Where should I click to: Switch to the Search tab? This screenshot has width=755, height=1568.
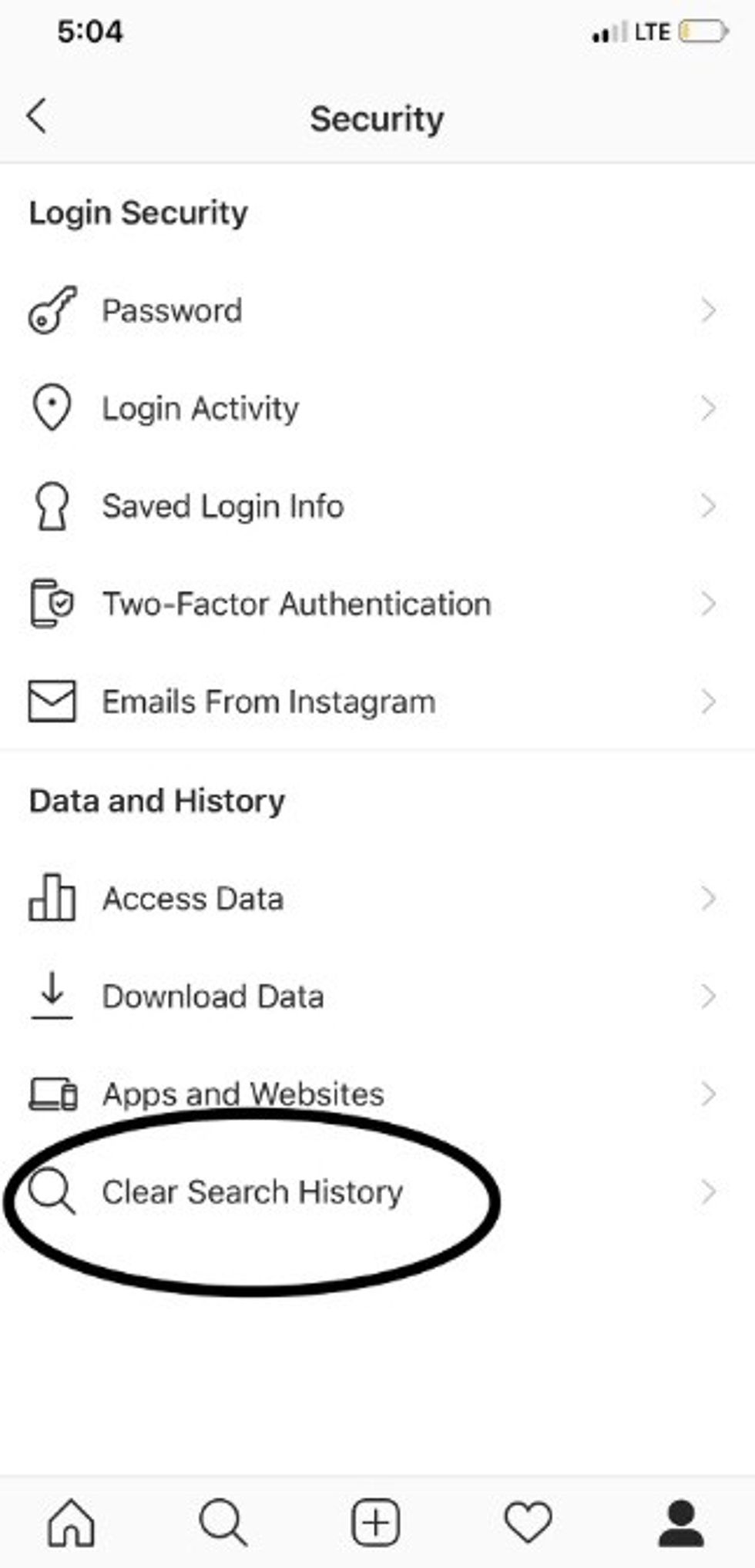[x=223, y=1523]
